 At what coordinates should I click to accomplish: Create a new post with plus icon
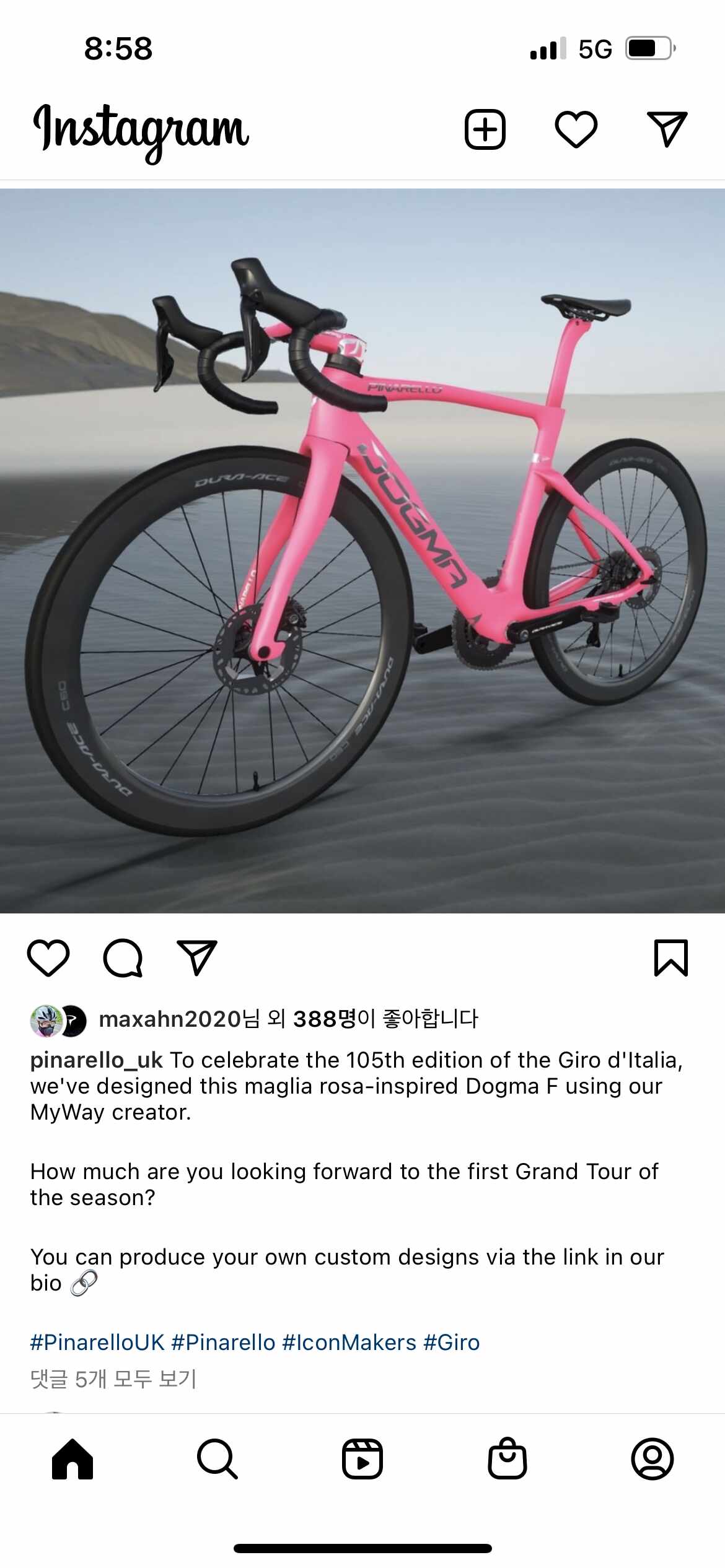click(x=485, y=129)
